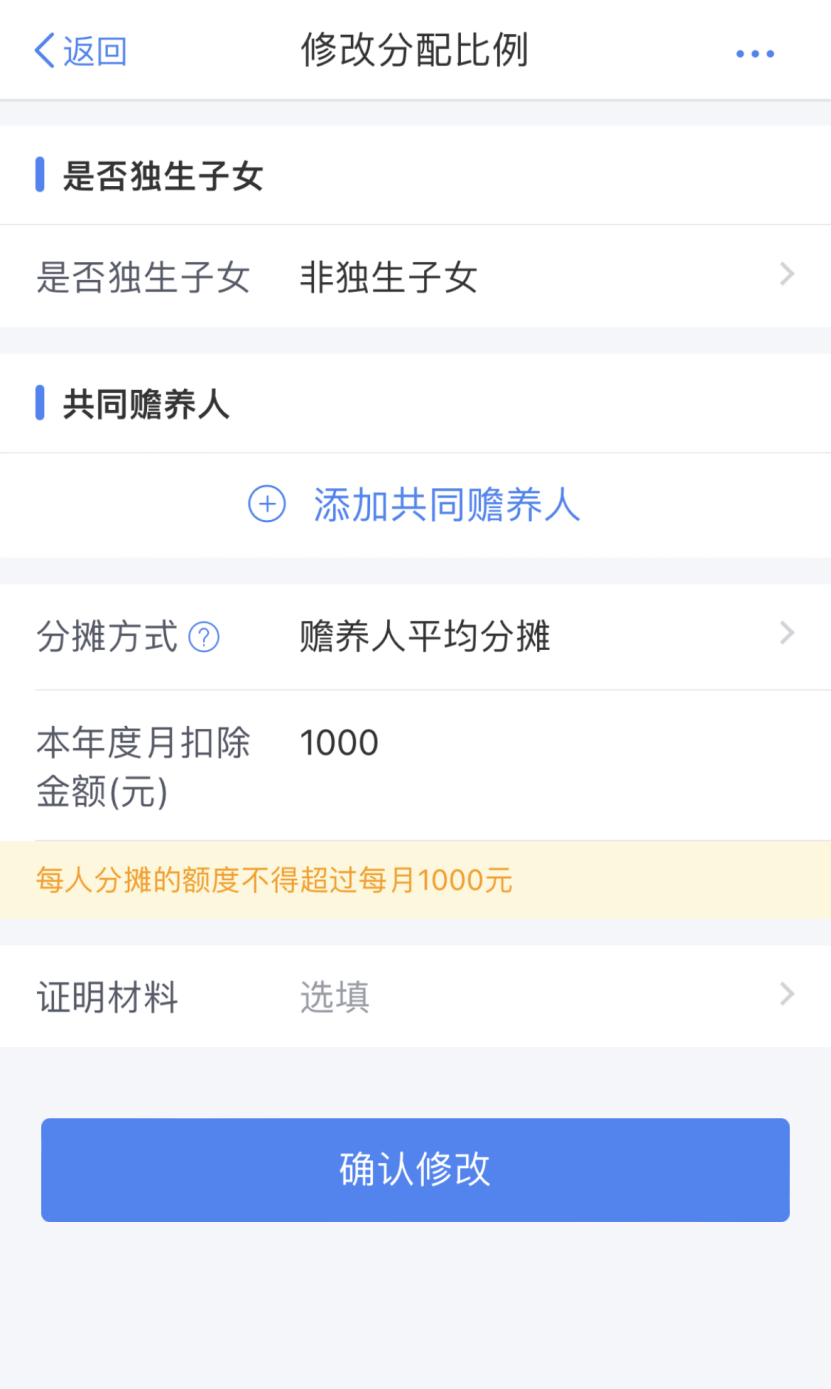Tap 添加共同赡养人 to add a co-supporter

[x=415, y=505]
